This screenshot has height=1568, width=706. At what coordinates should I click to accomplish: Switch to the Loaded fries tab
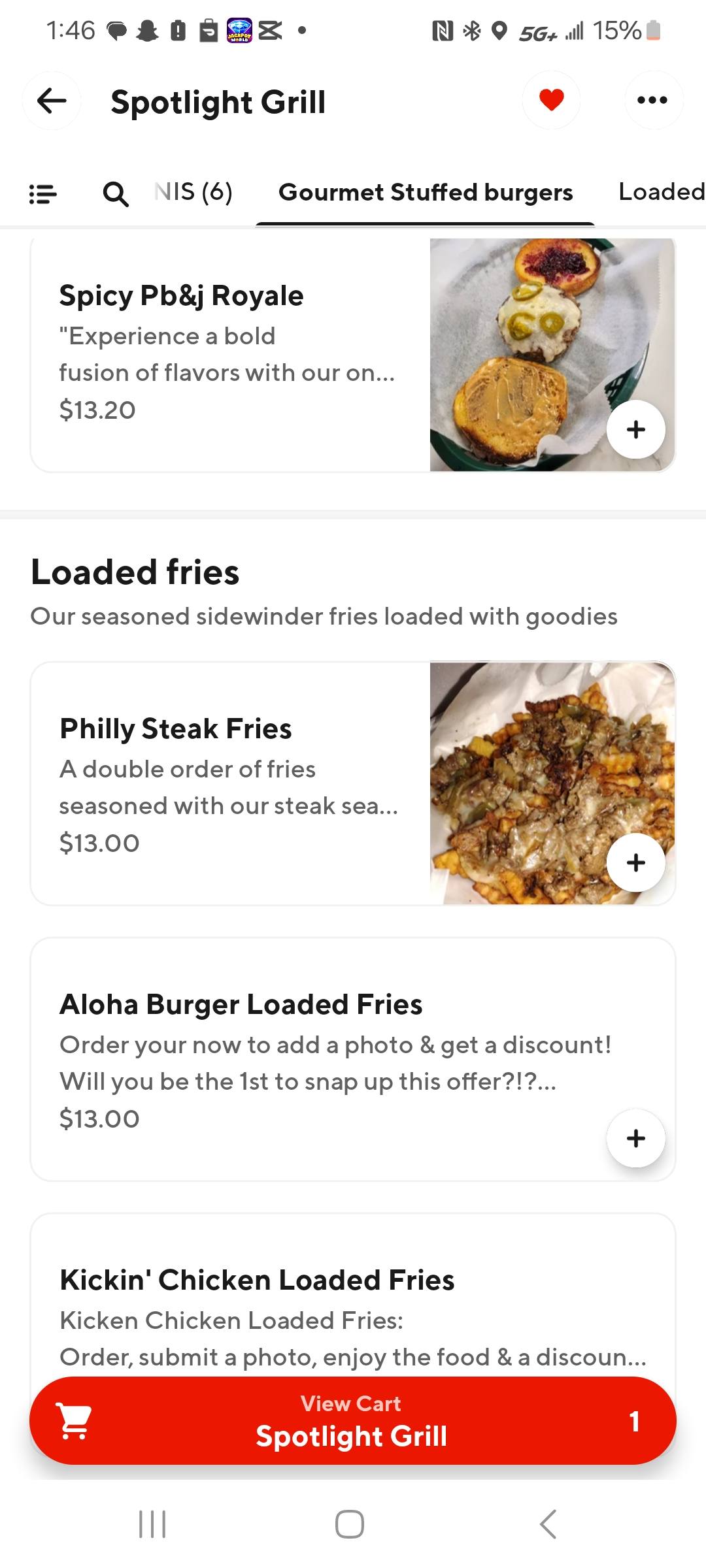pos(660,192)
